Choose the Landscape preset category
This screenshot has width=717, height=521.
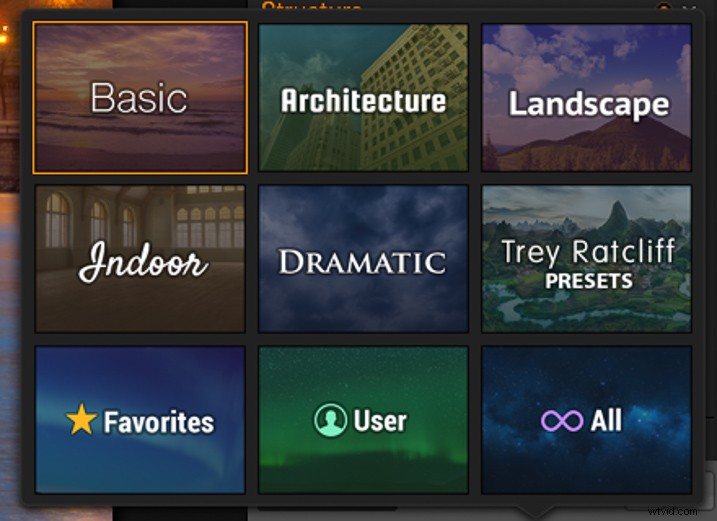coord(587,98)
